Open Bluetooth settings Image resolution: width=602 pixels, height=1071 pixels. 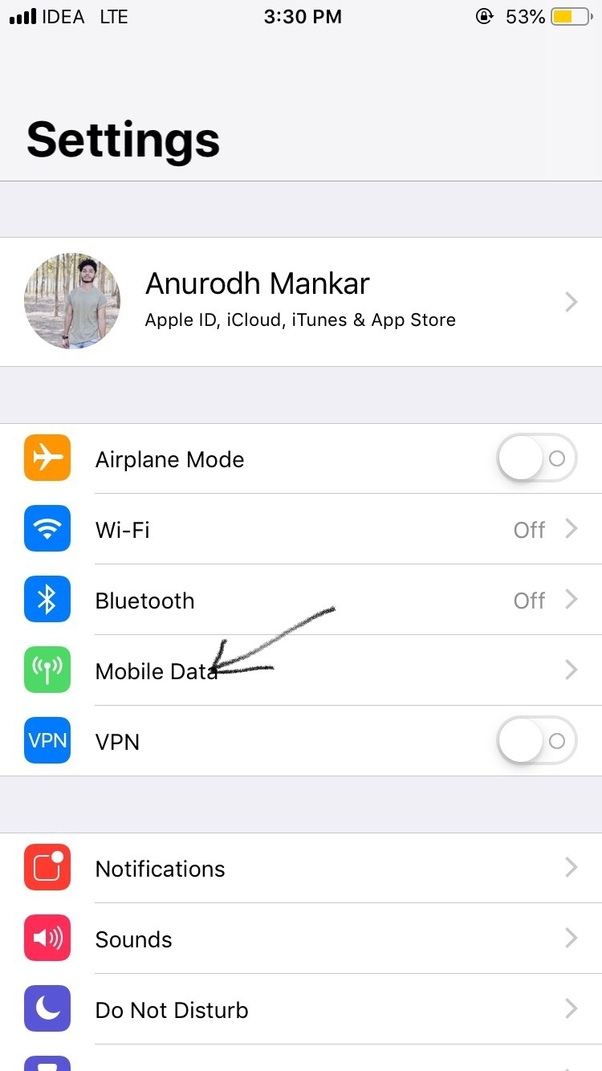click(x=300, y=600)
